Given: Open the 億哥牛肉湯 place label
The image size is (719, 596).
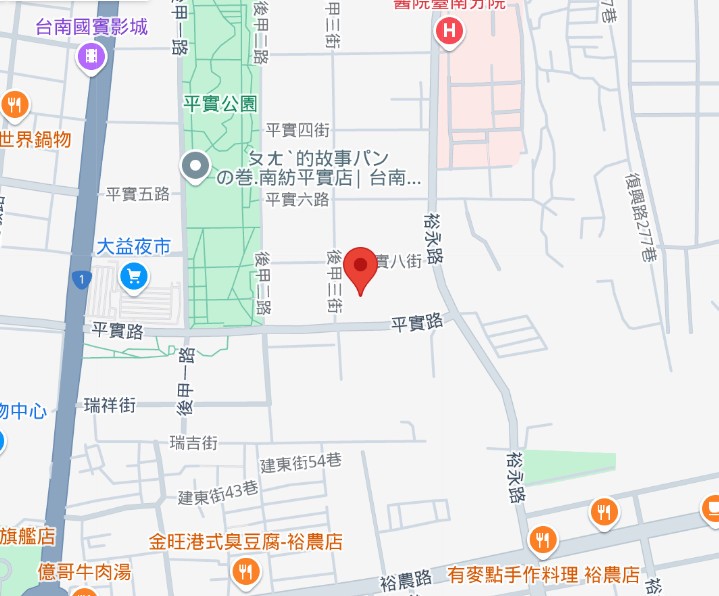Looking at the screenshot, I should pos(84,572).
